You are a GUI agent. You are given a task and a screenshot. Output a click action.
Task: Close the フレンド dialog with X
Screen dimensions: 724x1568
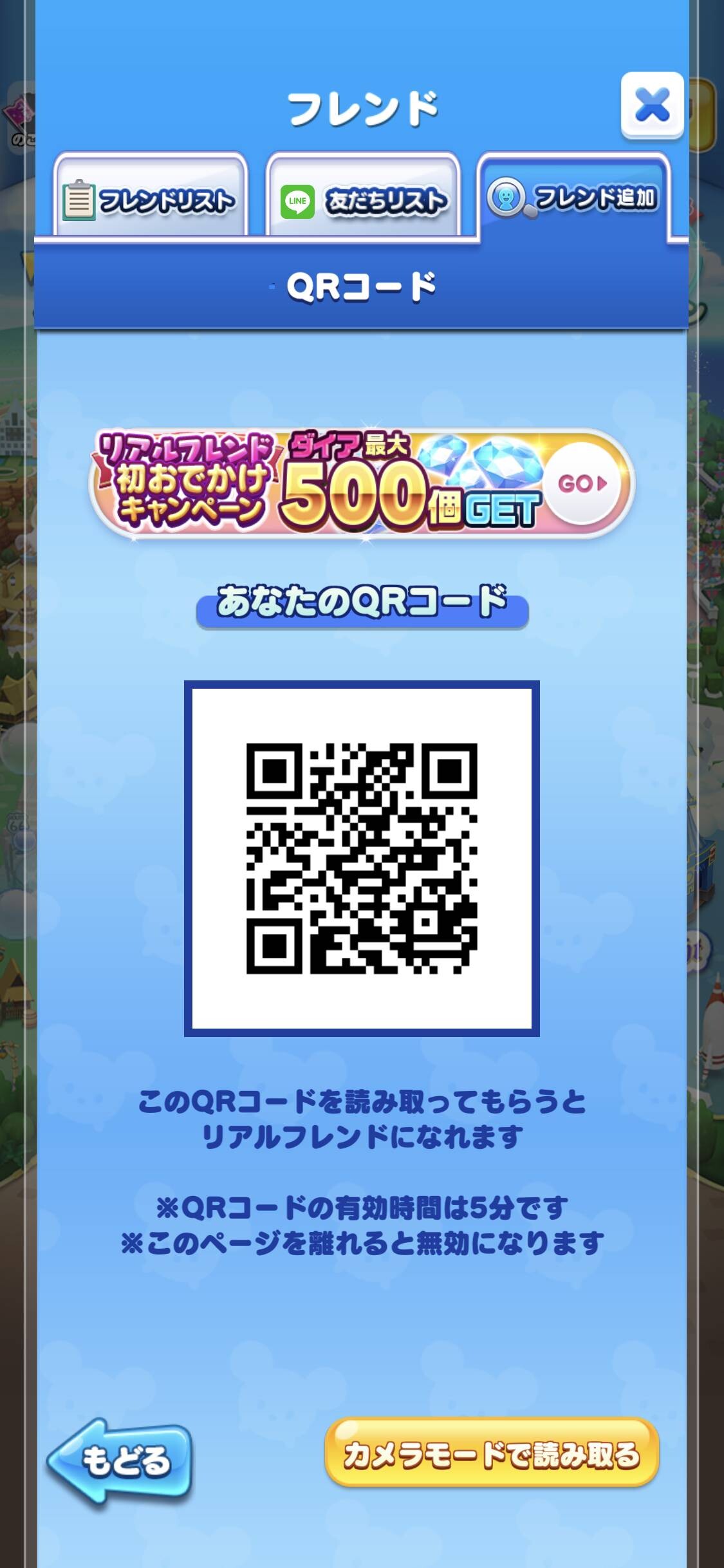point(652,106)
